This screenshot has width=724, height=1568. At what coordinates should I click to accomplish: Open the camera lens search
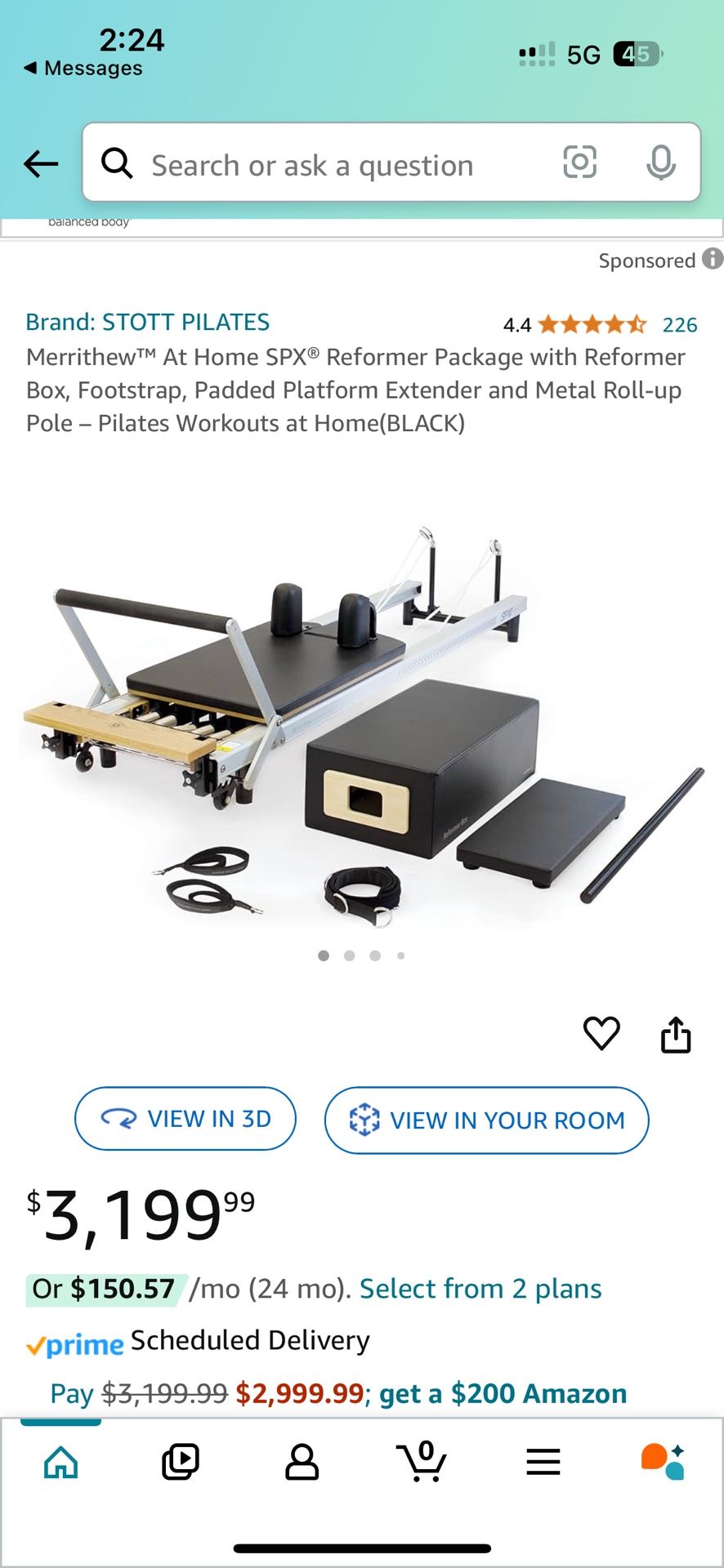(579, 163)
